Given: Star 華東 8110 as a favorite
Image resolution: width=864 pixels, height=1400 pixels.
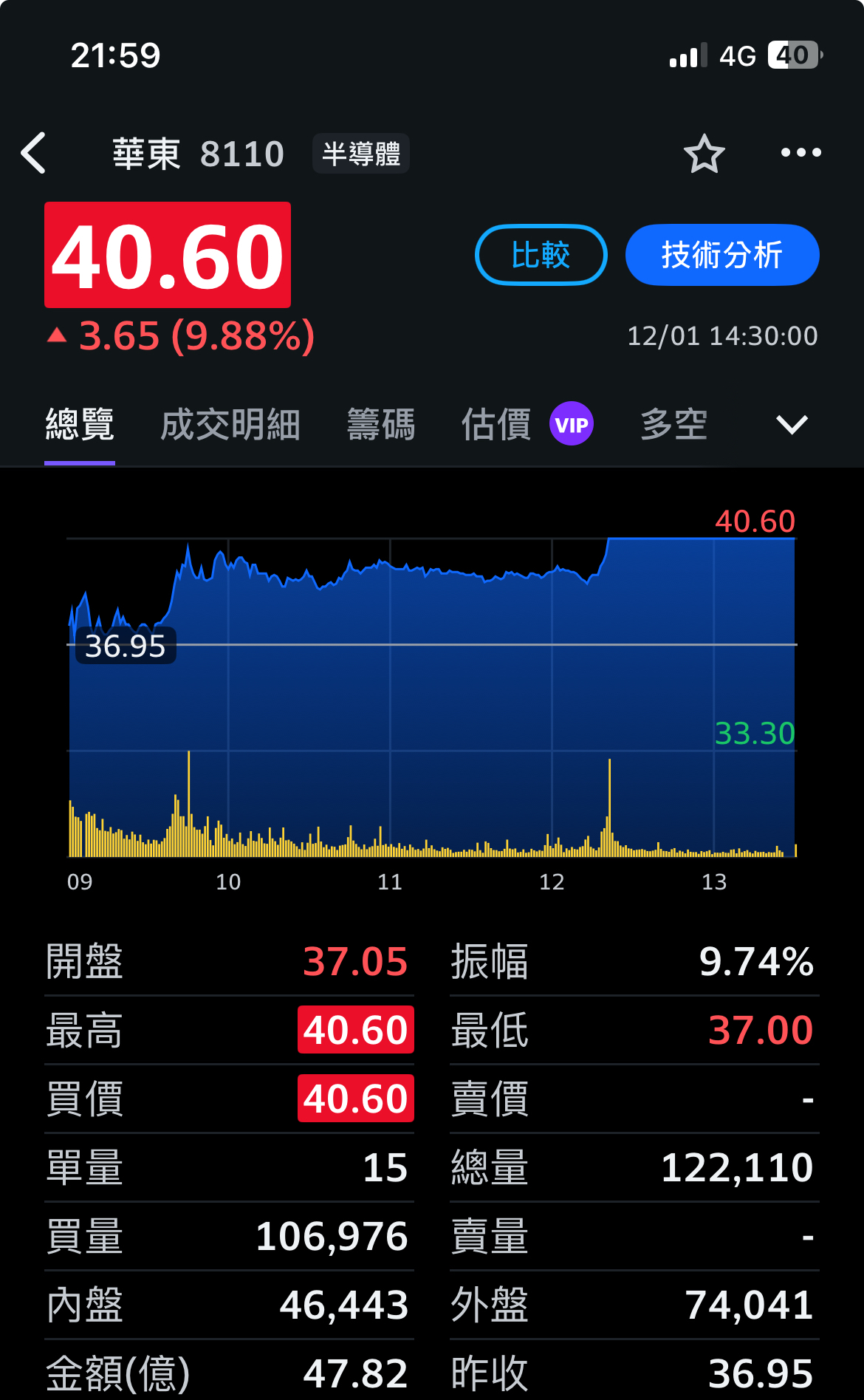Looking at the screenshot, I should pyautogui.click(x=704, y=153).
